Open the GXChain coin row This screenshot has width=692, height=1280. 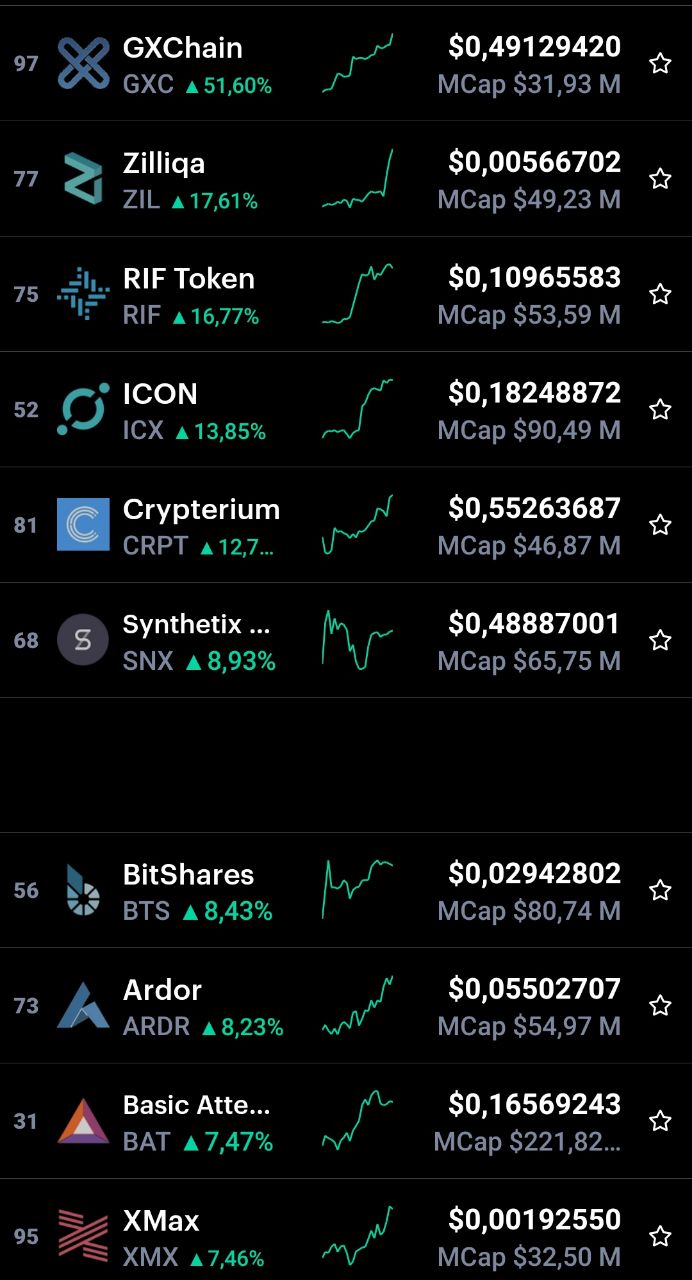click(x=346, y=64)
